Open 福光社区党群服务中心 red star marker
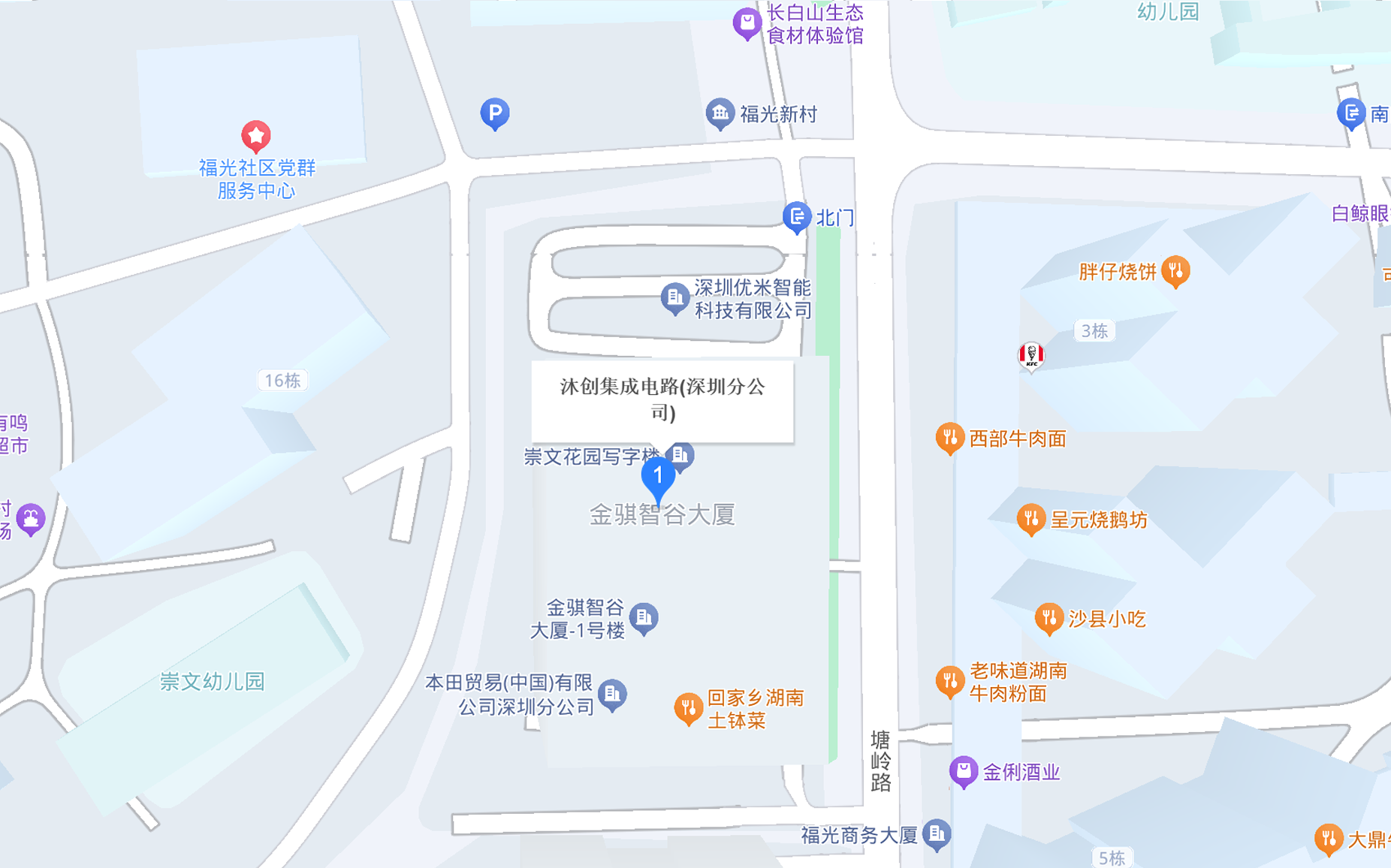The image size is (1391, 868). [x=256, y=136]
